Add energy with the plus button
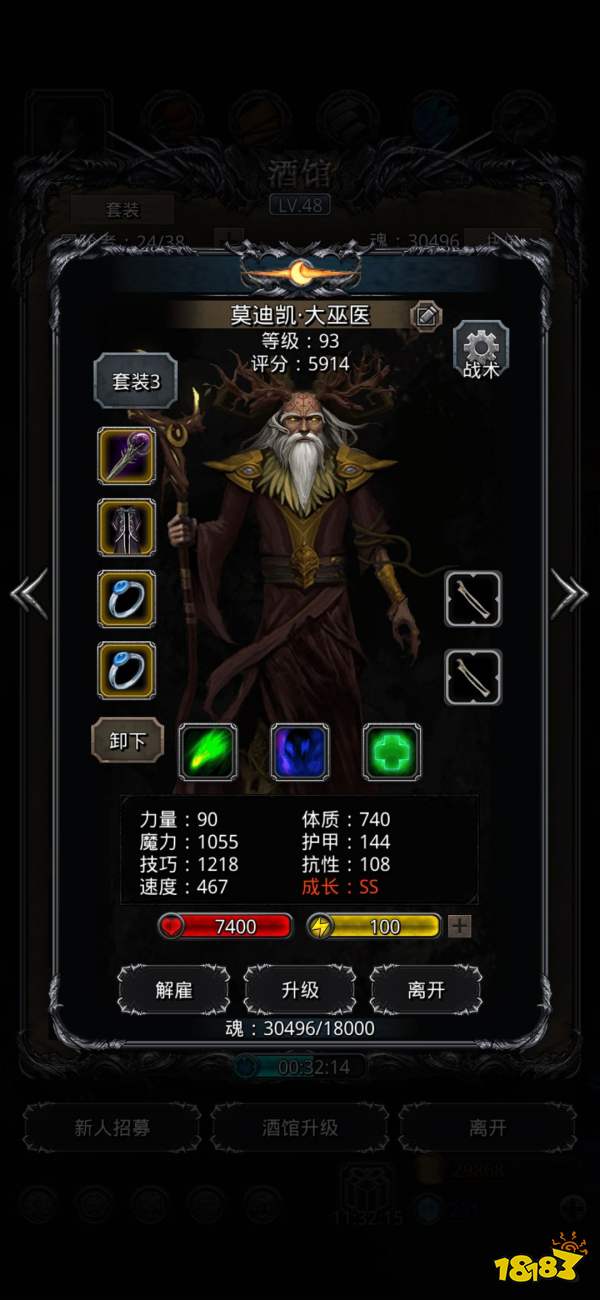This screenshot has height=1300, width=600. 460,926
